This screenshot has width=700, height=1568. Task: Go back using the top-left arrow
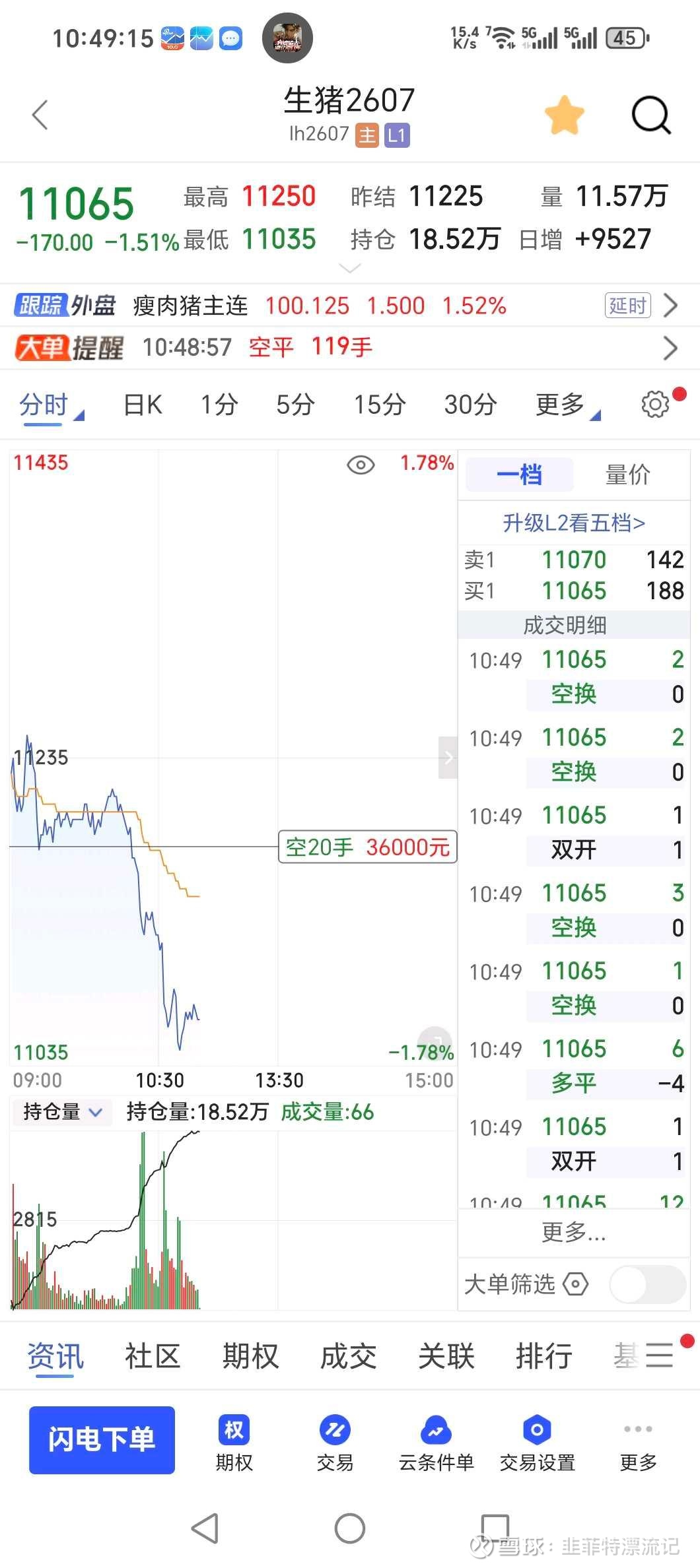(40, 115)
